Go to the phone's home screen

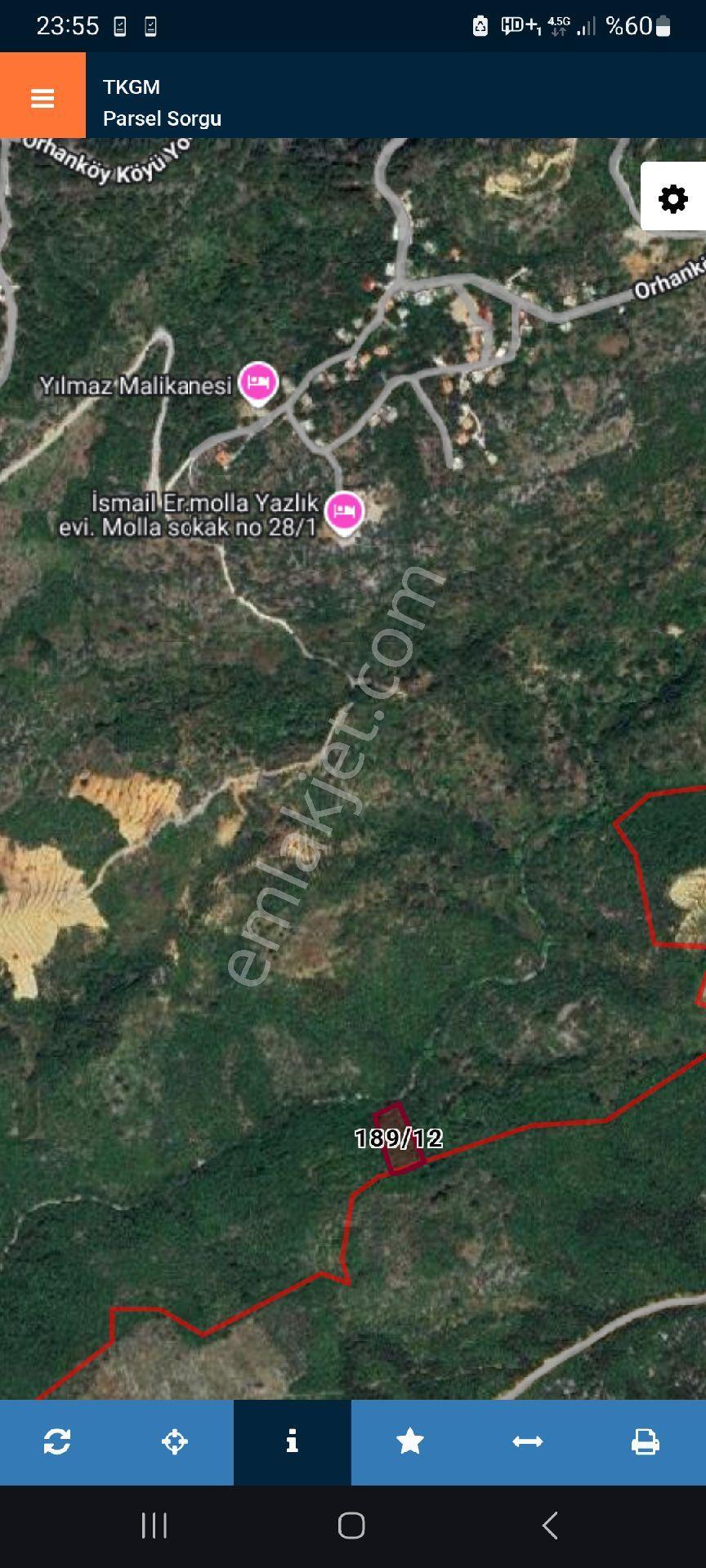[351, 1525]
